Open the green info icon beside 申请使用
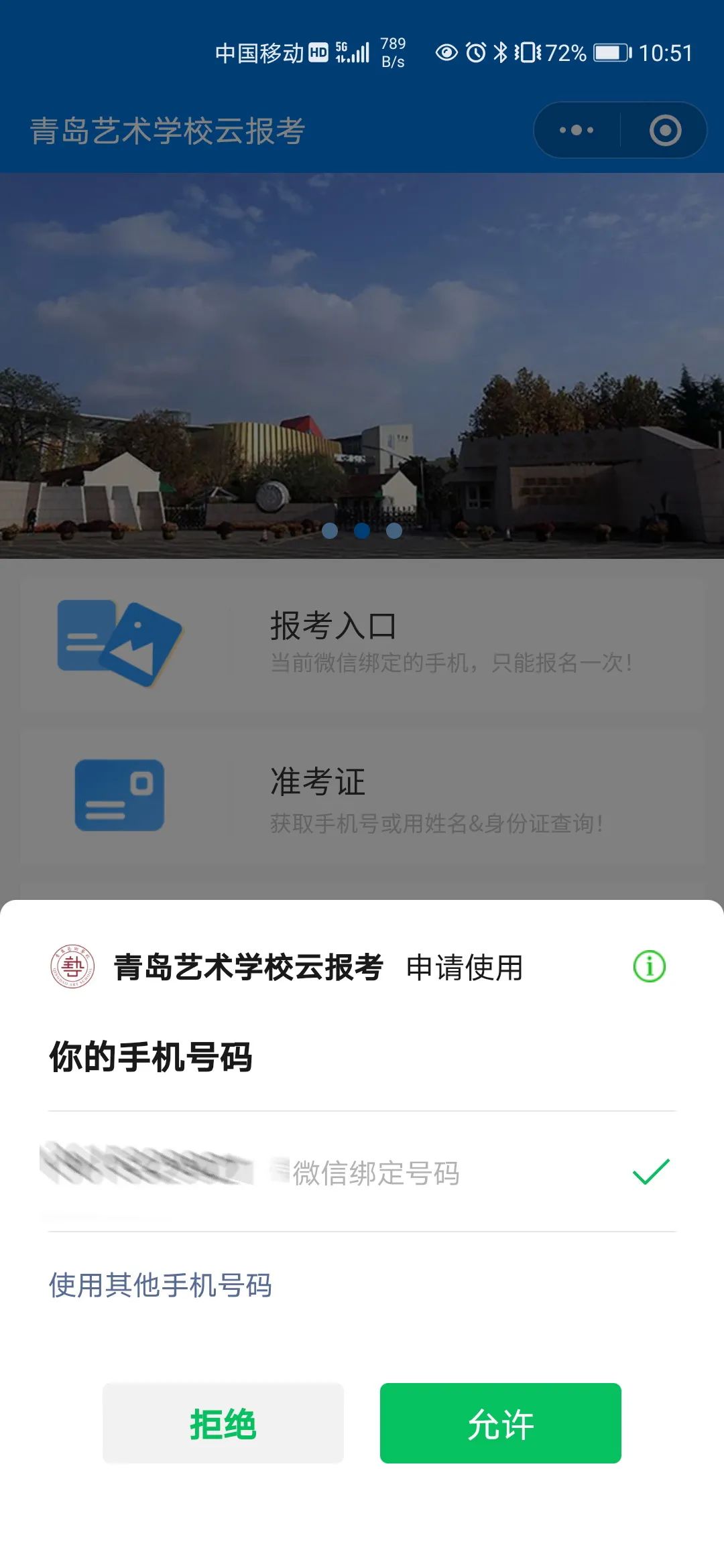Viewport: 724px width, 1568px height. (649, 966)
